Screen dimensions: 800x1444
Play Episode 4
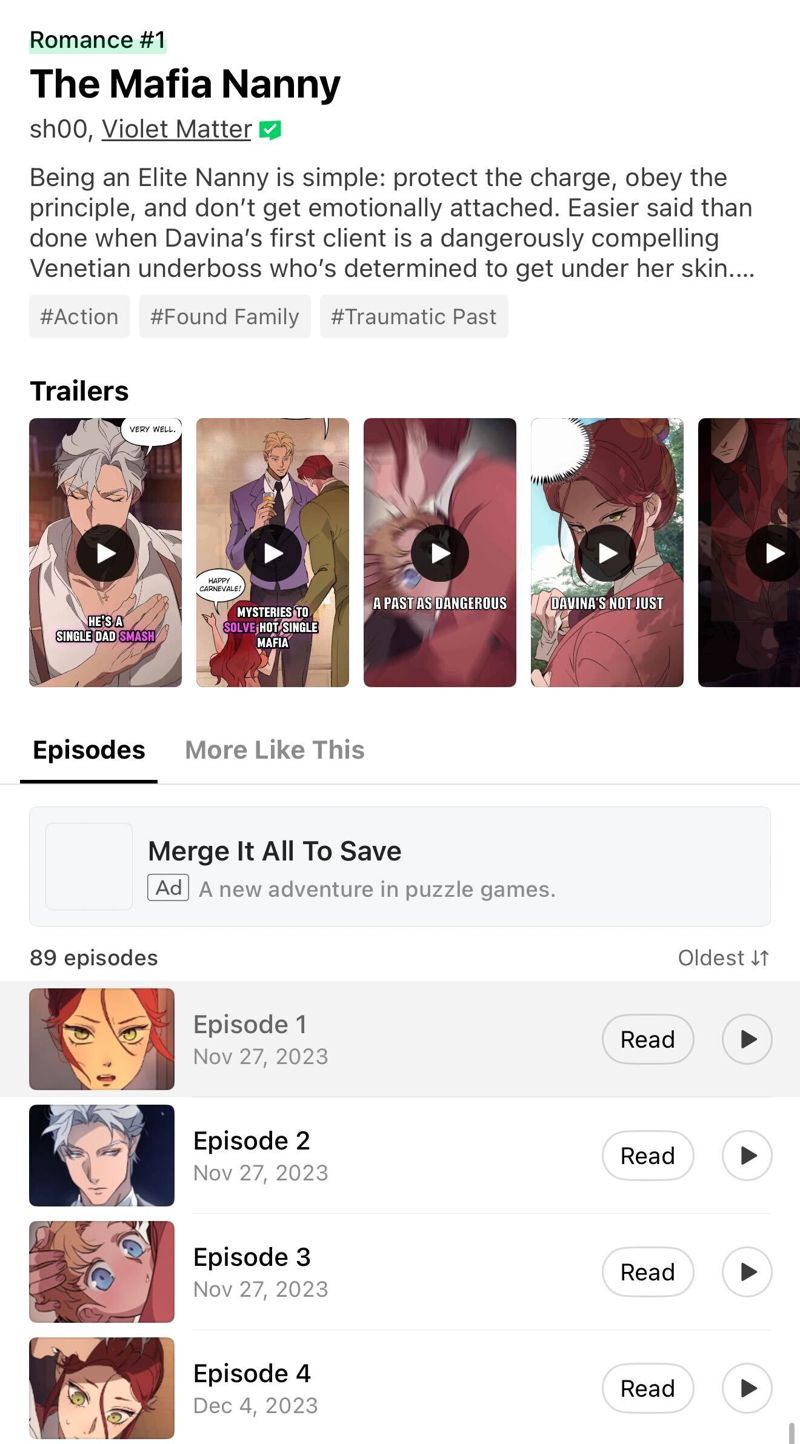tap(747, 1388)
